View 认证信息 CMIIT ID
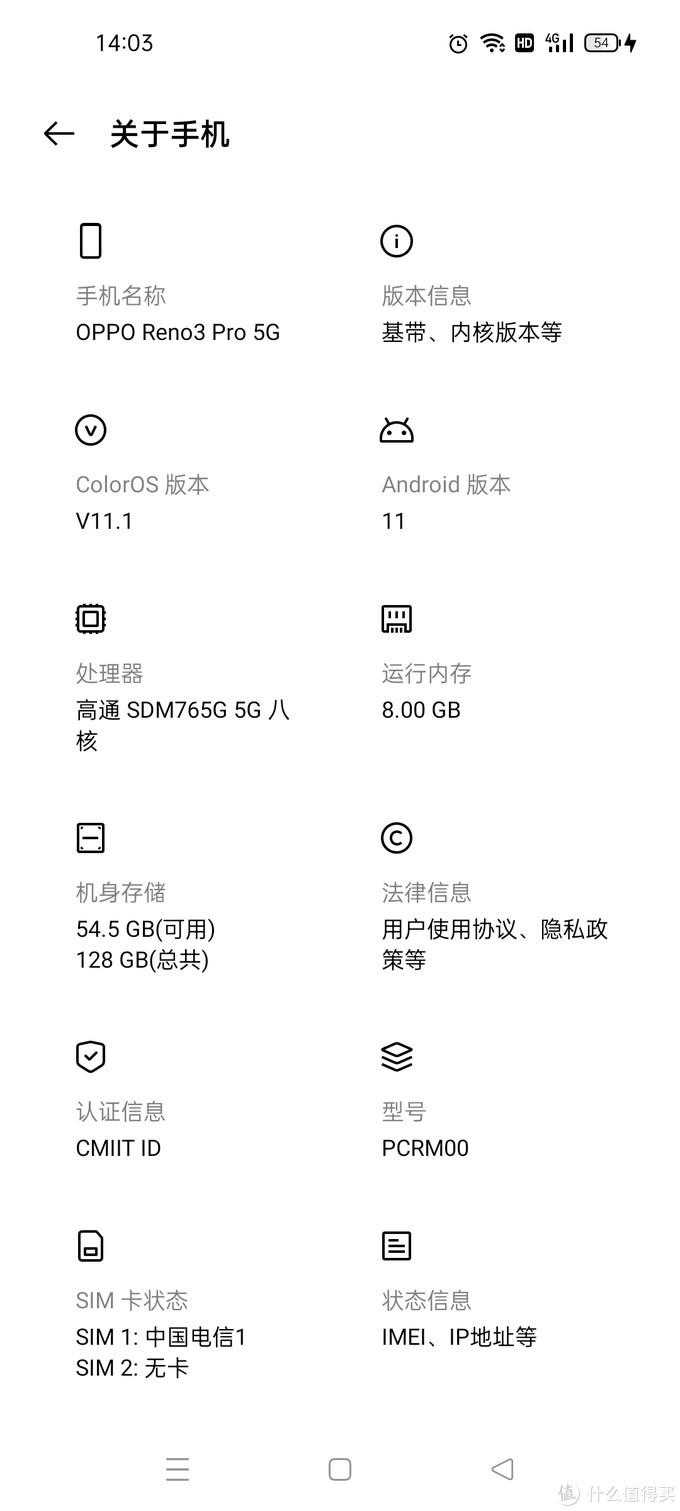The image size is (680, 1511). (120, 1129)
